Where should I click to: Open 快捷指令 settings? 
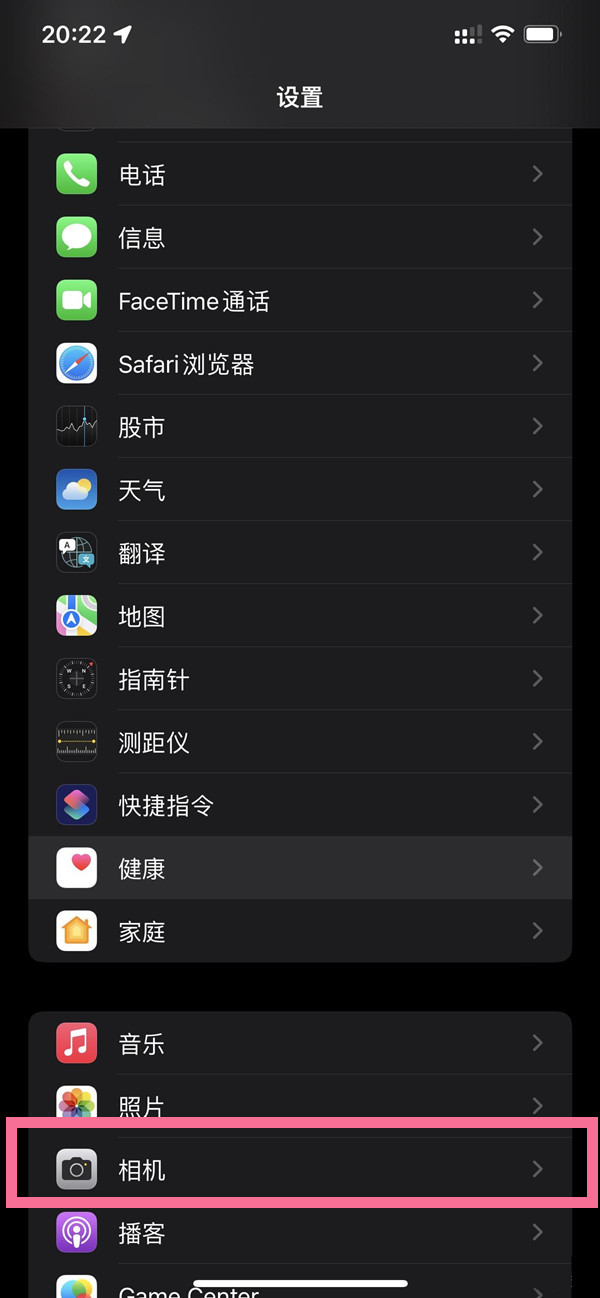[300, 805]
